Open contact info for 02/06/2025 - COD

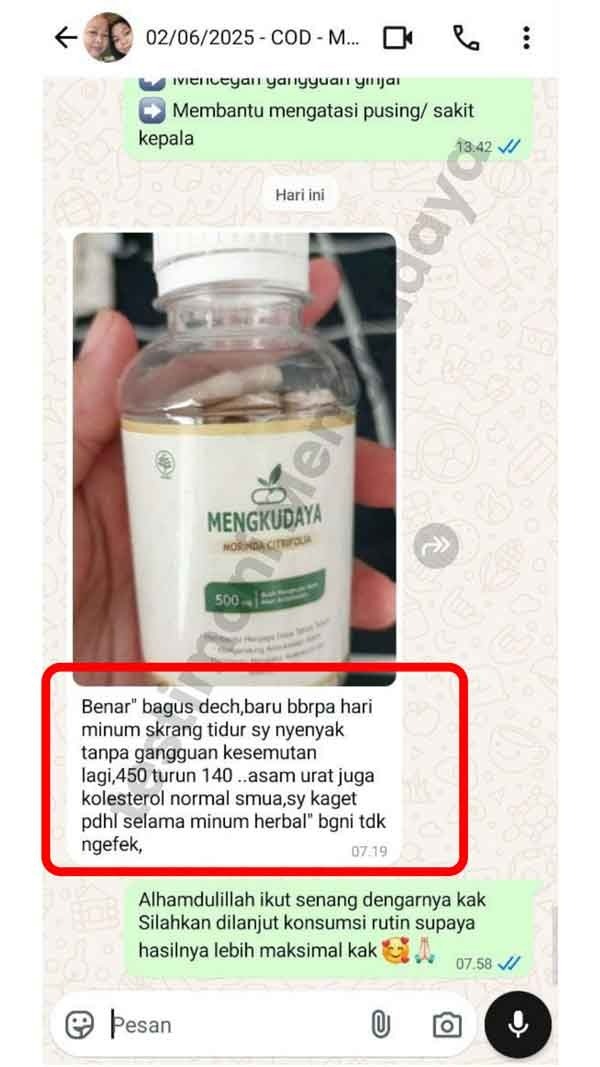coord(252,38)
